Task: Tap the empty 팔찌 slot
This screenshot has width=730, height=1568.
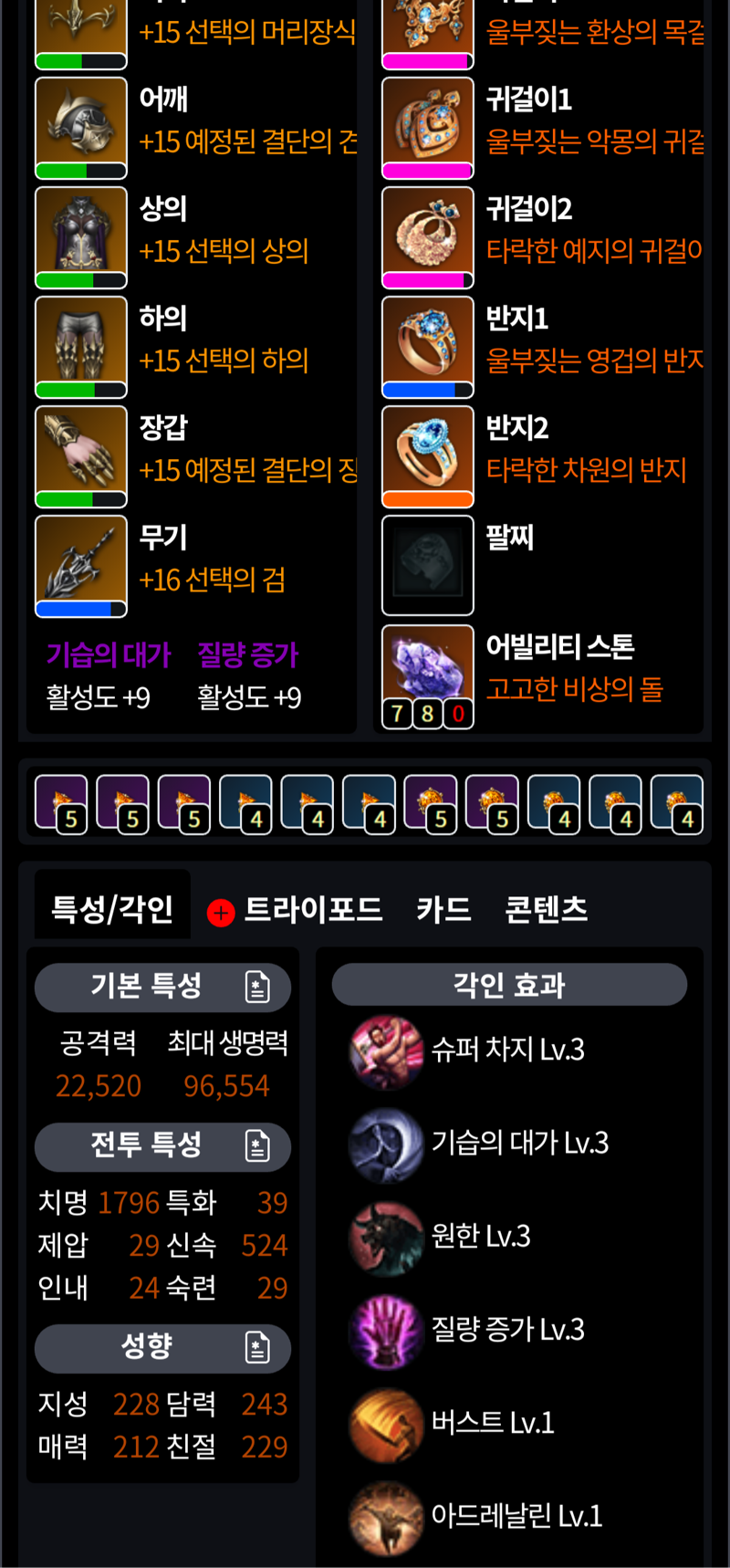Action: [428, 565]
